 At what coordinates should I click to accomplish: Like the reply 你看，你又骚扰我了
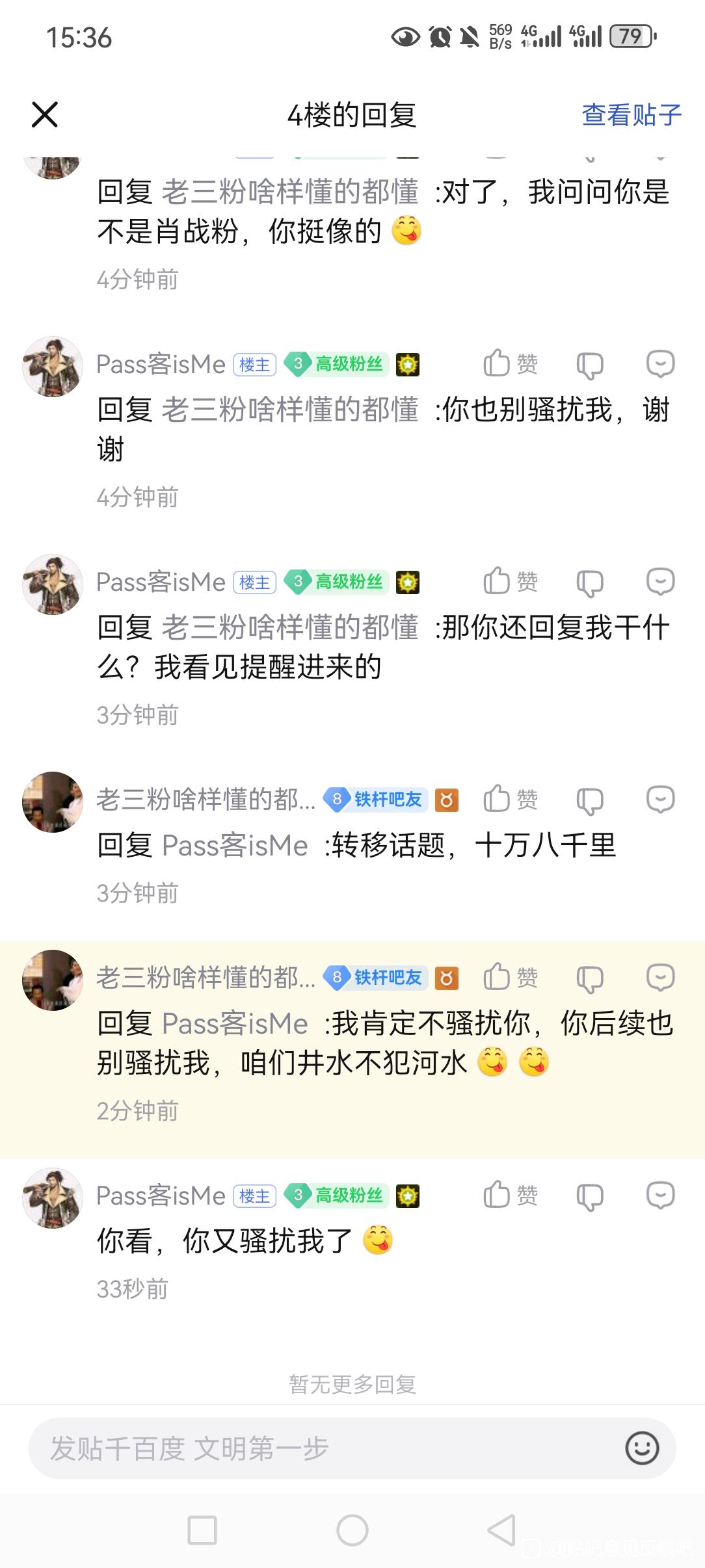click(x=510, y=1195)
